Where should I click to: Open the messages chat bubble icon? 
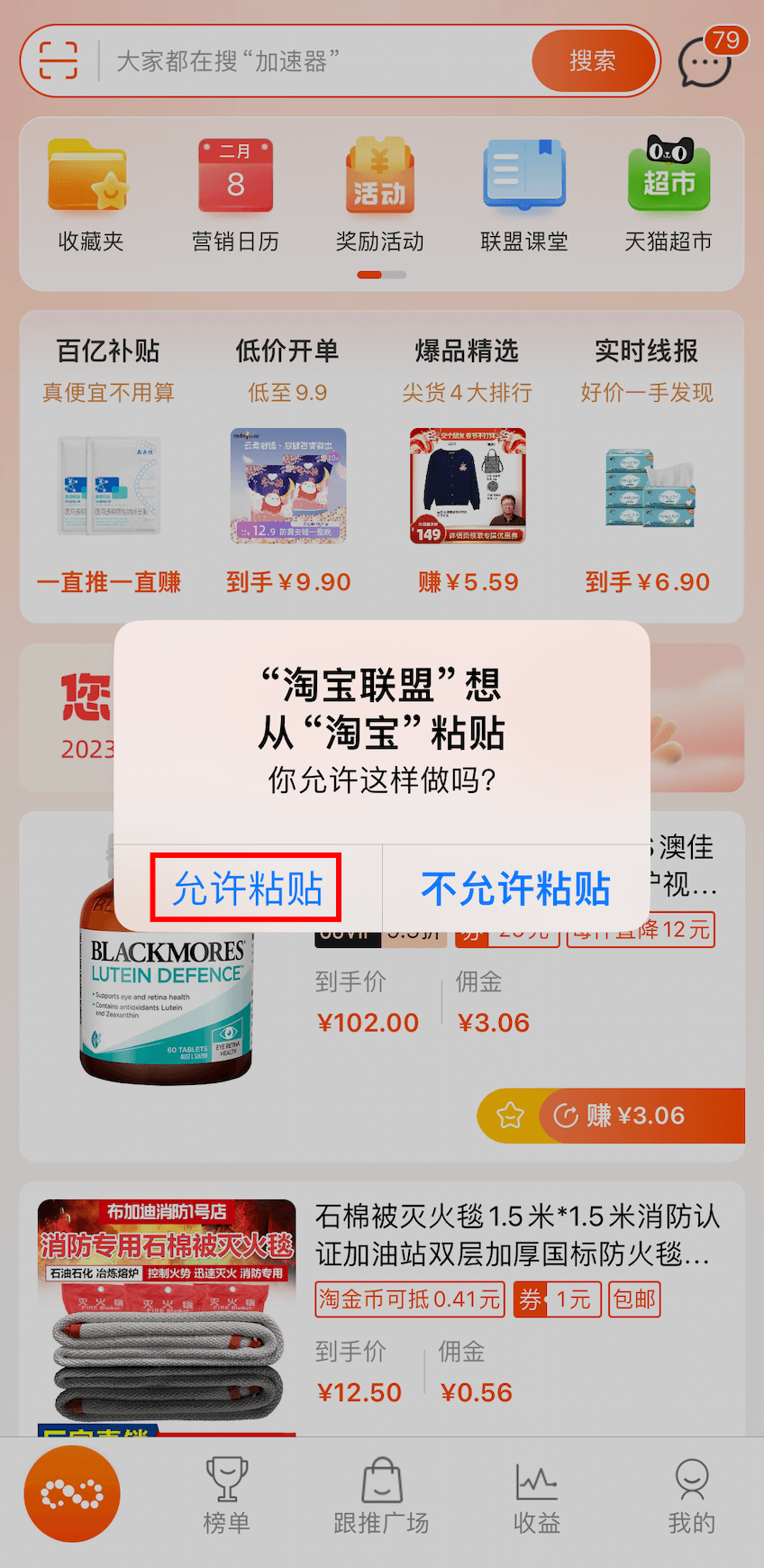coord(705,63)
